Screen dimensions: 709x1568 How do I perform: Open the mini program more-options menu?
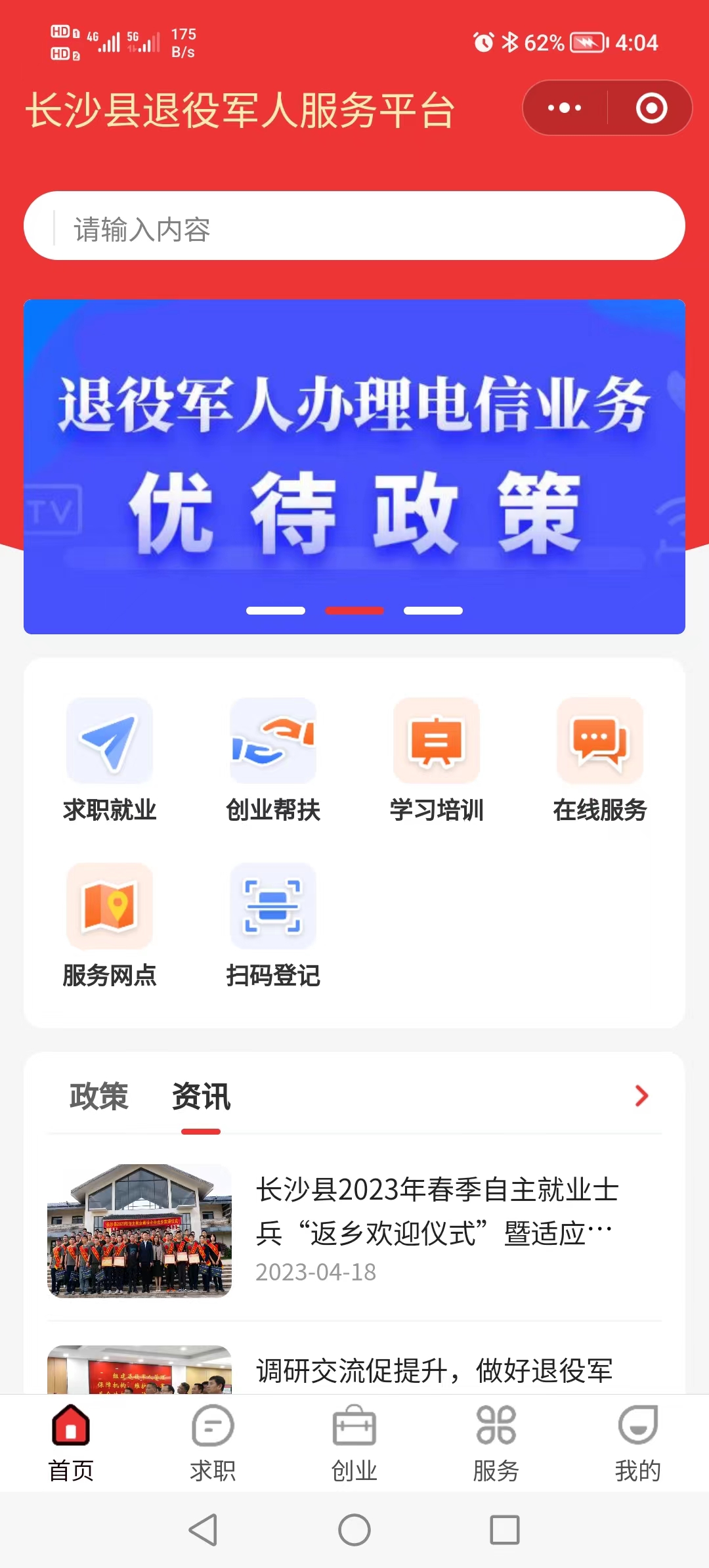coord(565,108)
